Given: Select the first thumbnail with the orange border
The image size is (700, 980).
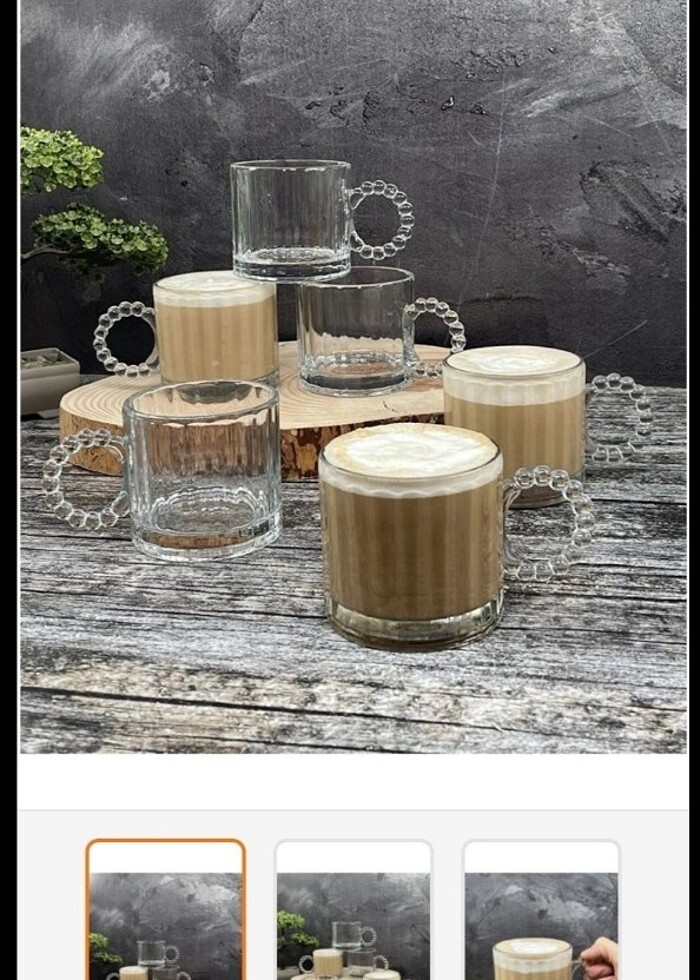Looking at the screenshot, I should 165,912.
